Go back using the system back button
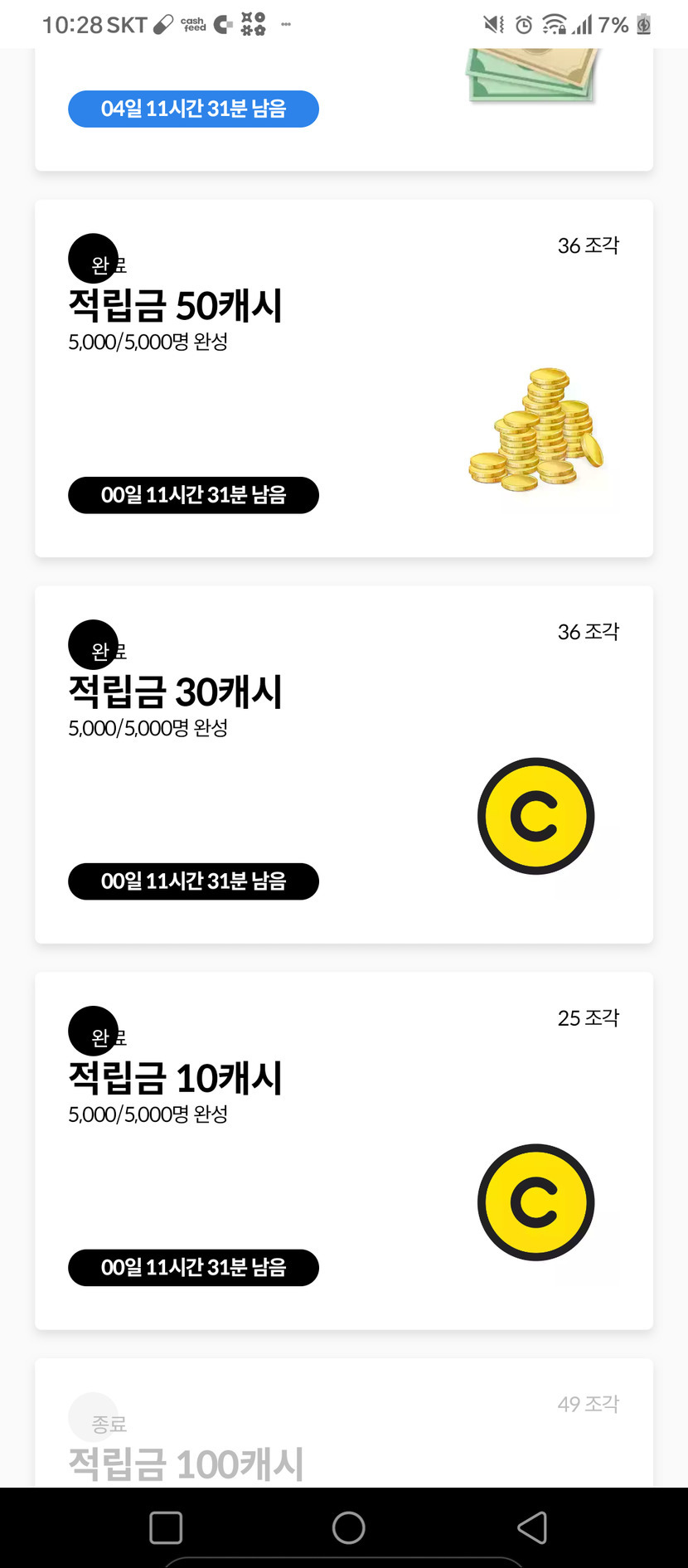 [x=532, y=1527]
